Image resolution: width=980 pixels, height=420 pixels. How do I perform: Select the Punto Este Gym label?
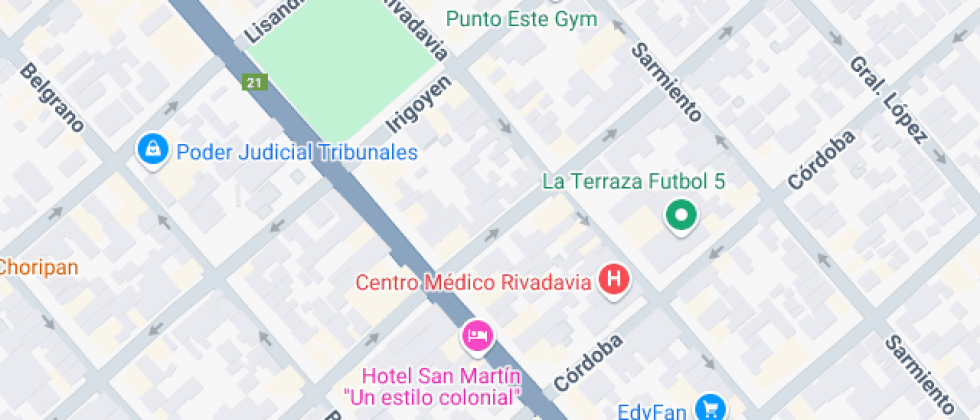click(521, 19)
